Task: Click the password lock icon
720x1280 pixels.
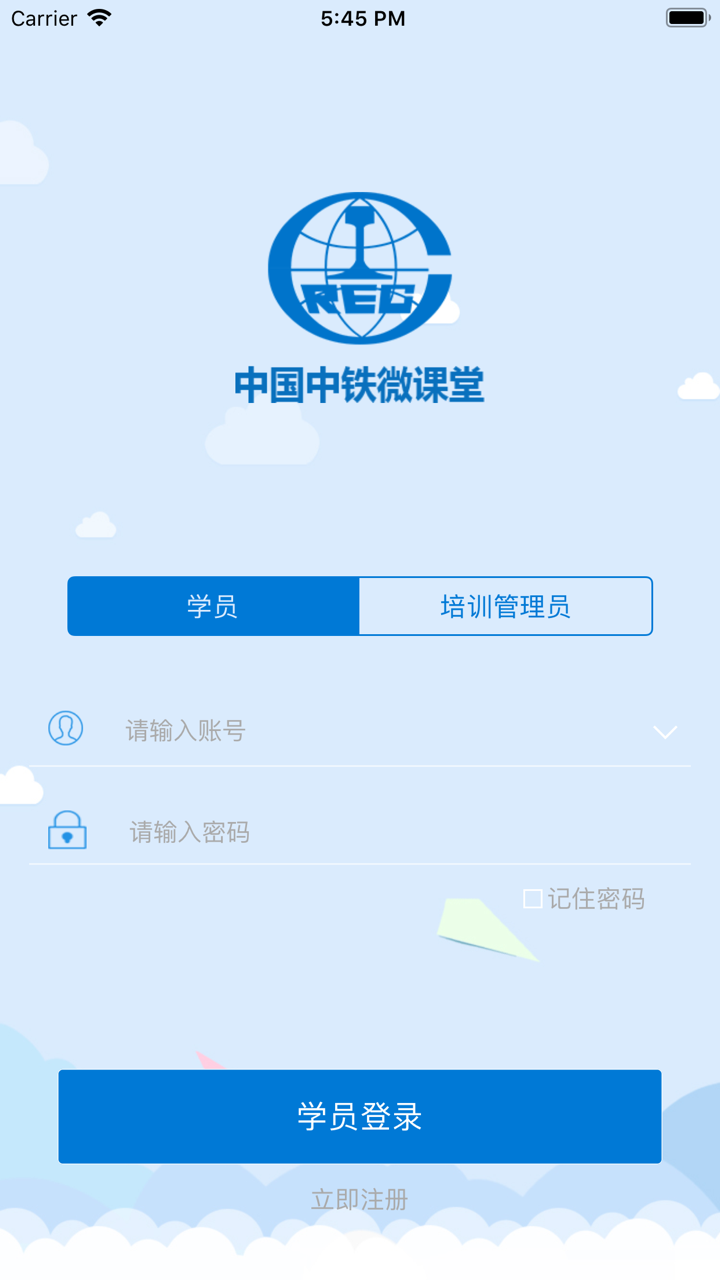Action: tap(66, 830)
